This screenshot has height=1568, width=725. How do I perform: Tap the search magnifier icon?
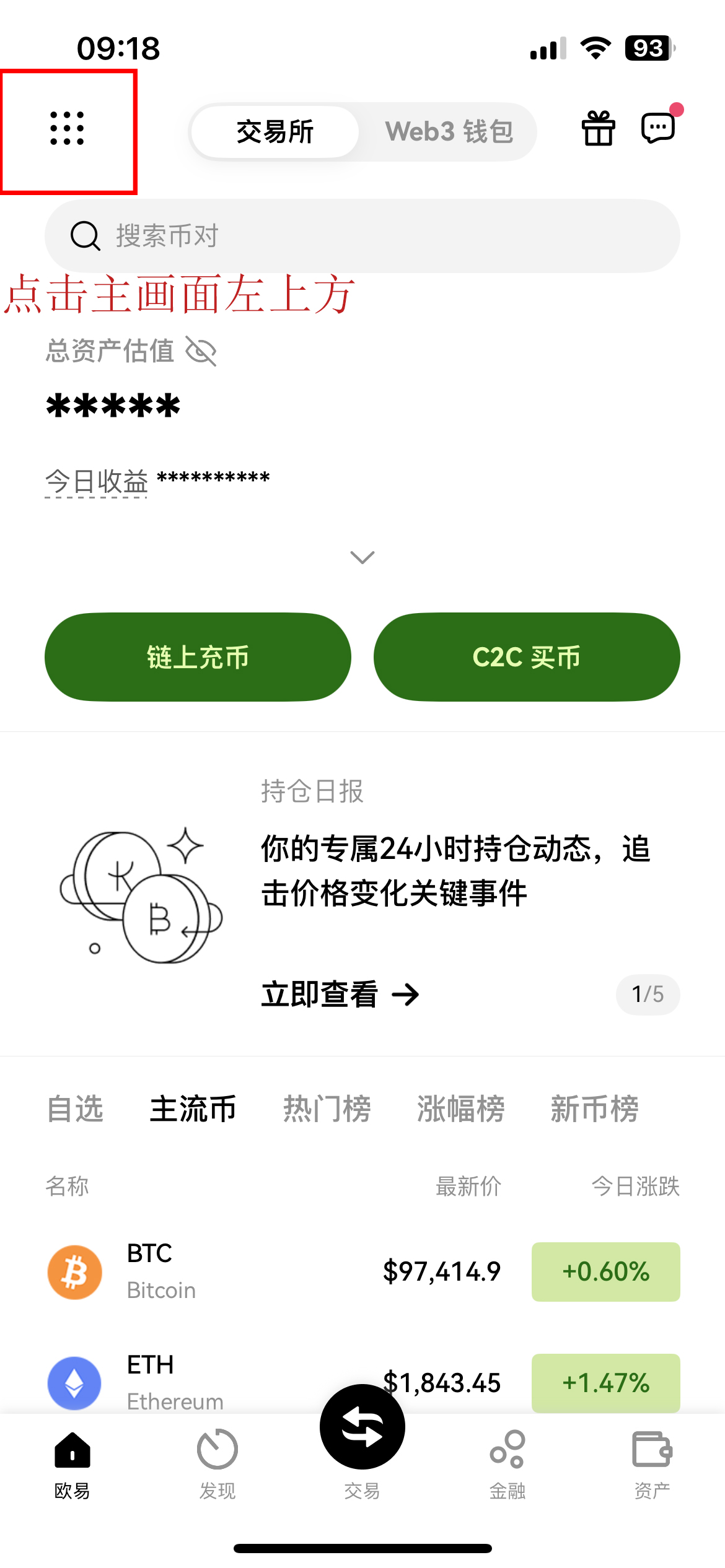[x=85, y=236]
